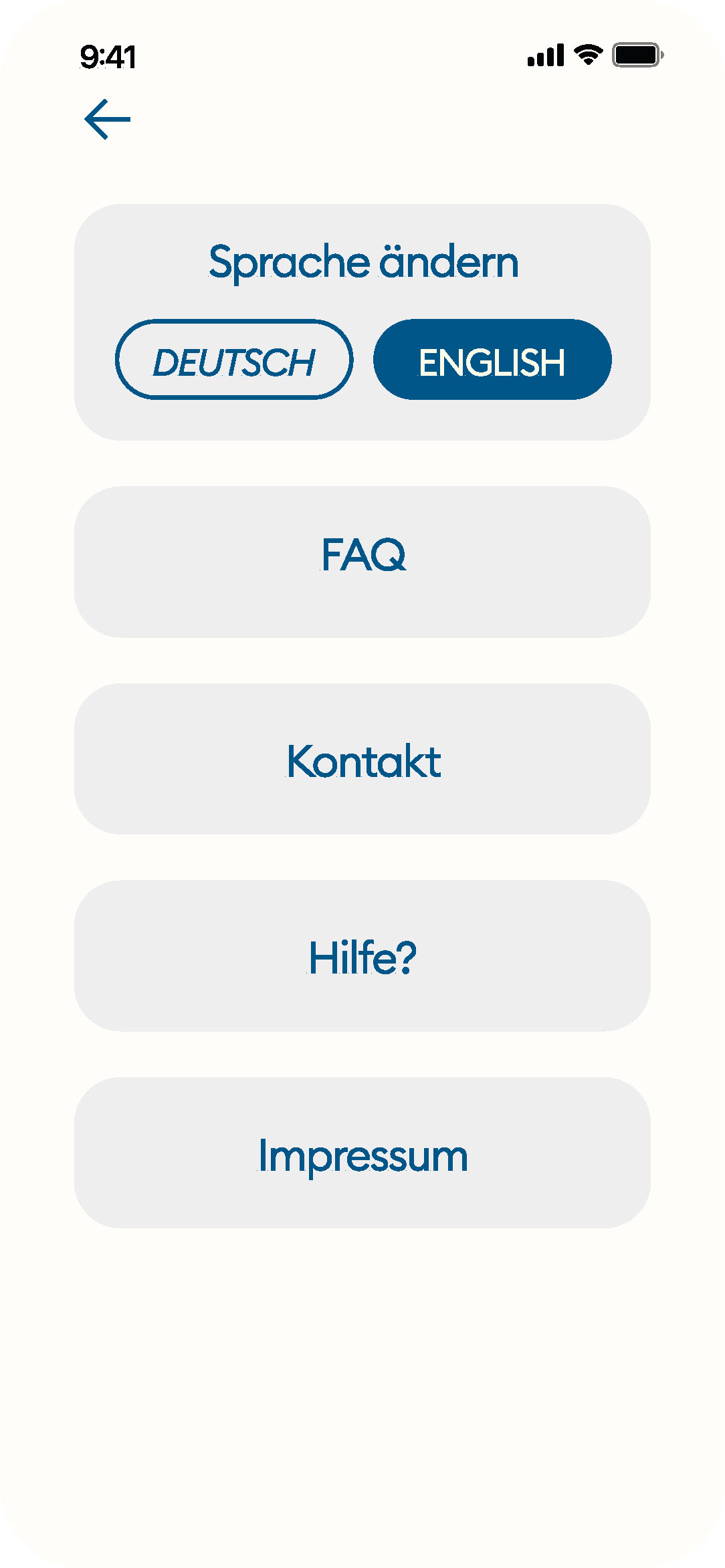The width and height of the screenshot is (725, 1568).
Task: Switch the language to ENGLISH
Action: coord(492,360)
